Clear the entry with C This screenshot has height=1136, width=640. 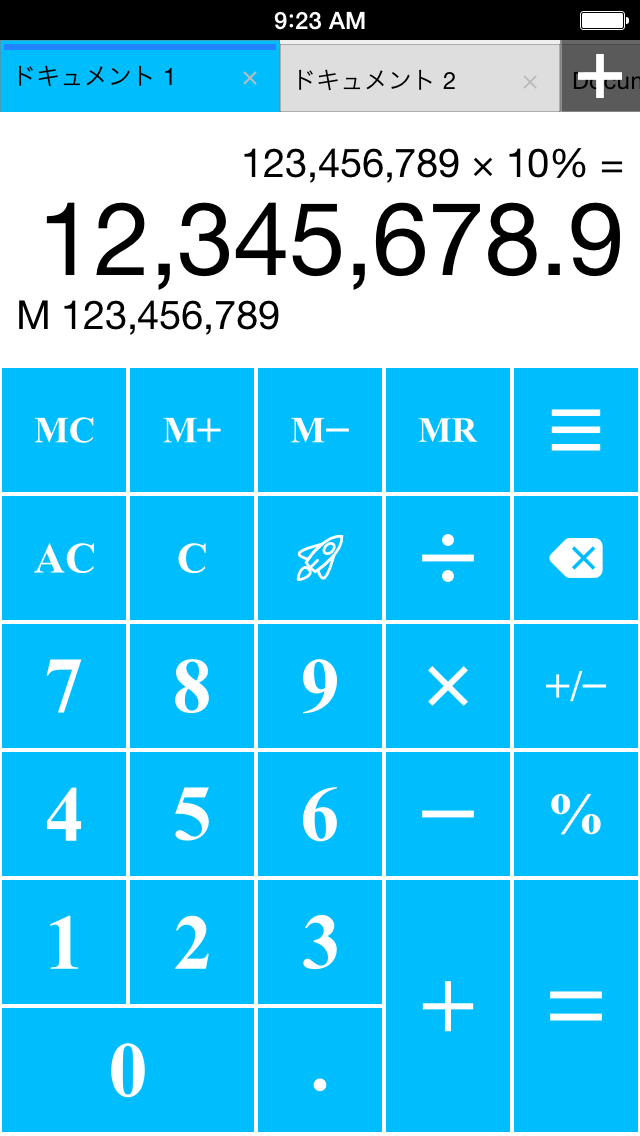[192, 558]
